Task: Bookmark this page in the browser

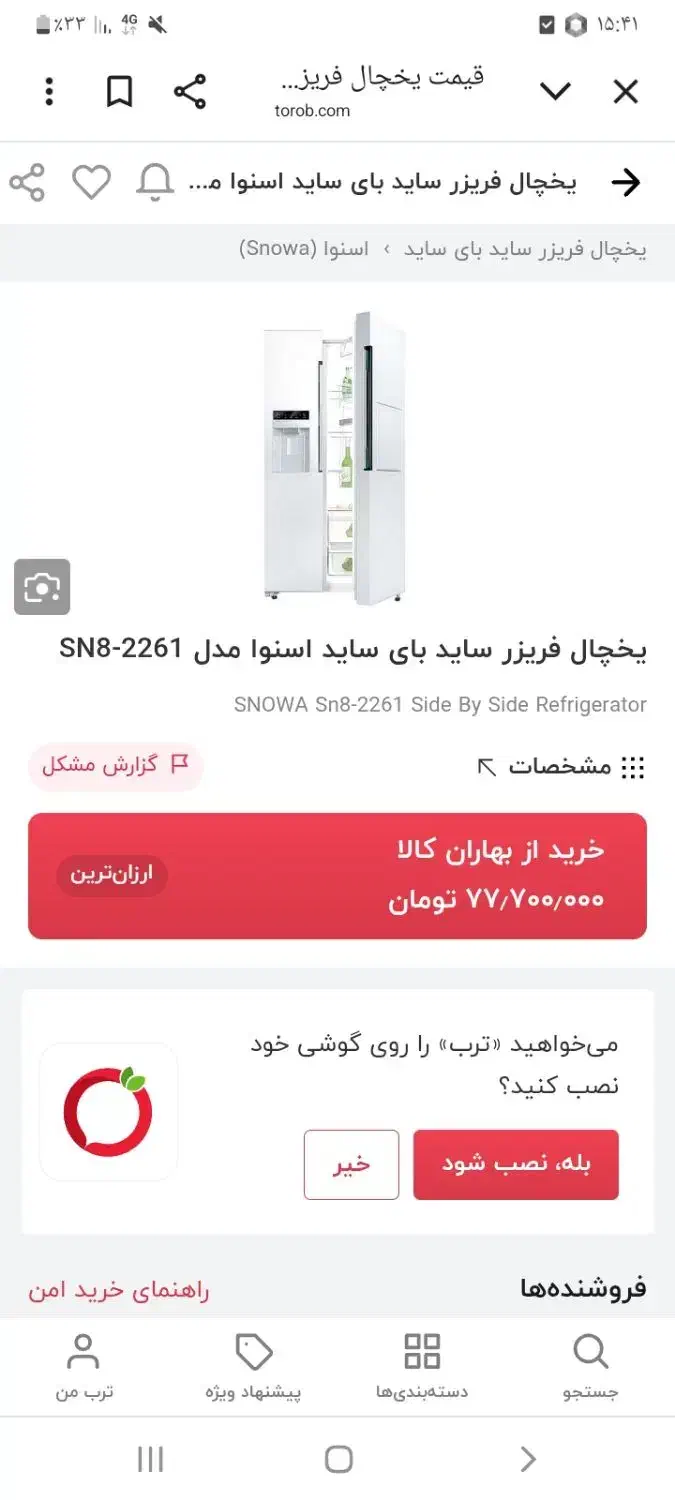Action: click(119, 92)
